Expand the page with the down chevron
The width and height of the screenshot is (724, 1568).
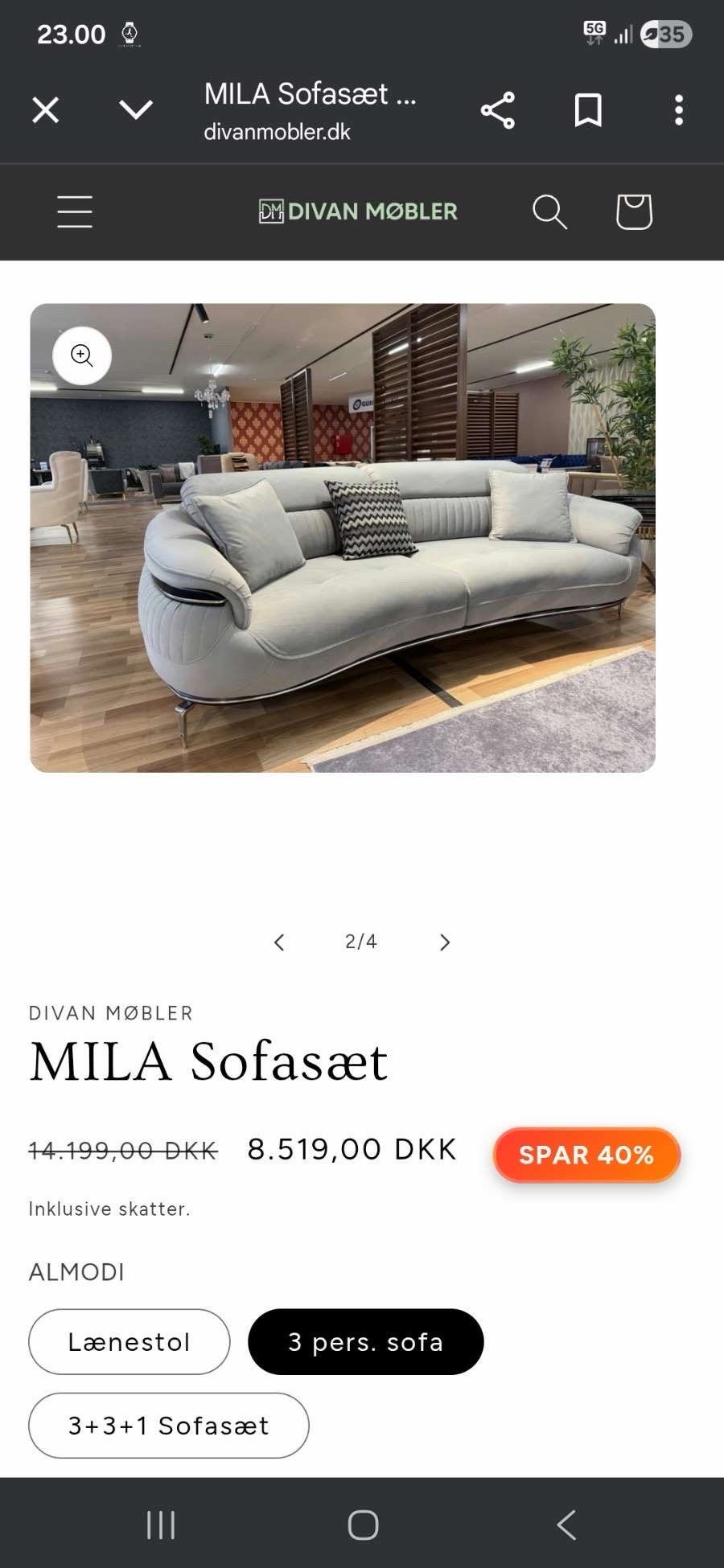pyautogui.click(x=135, y=112)
